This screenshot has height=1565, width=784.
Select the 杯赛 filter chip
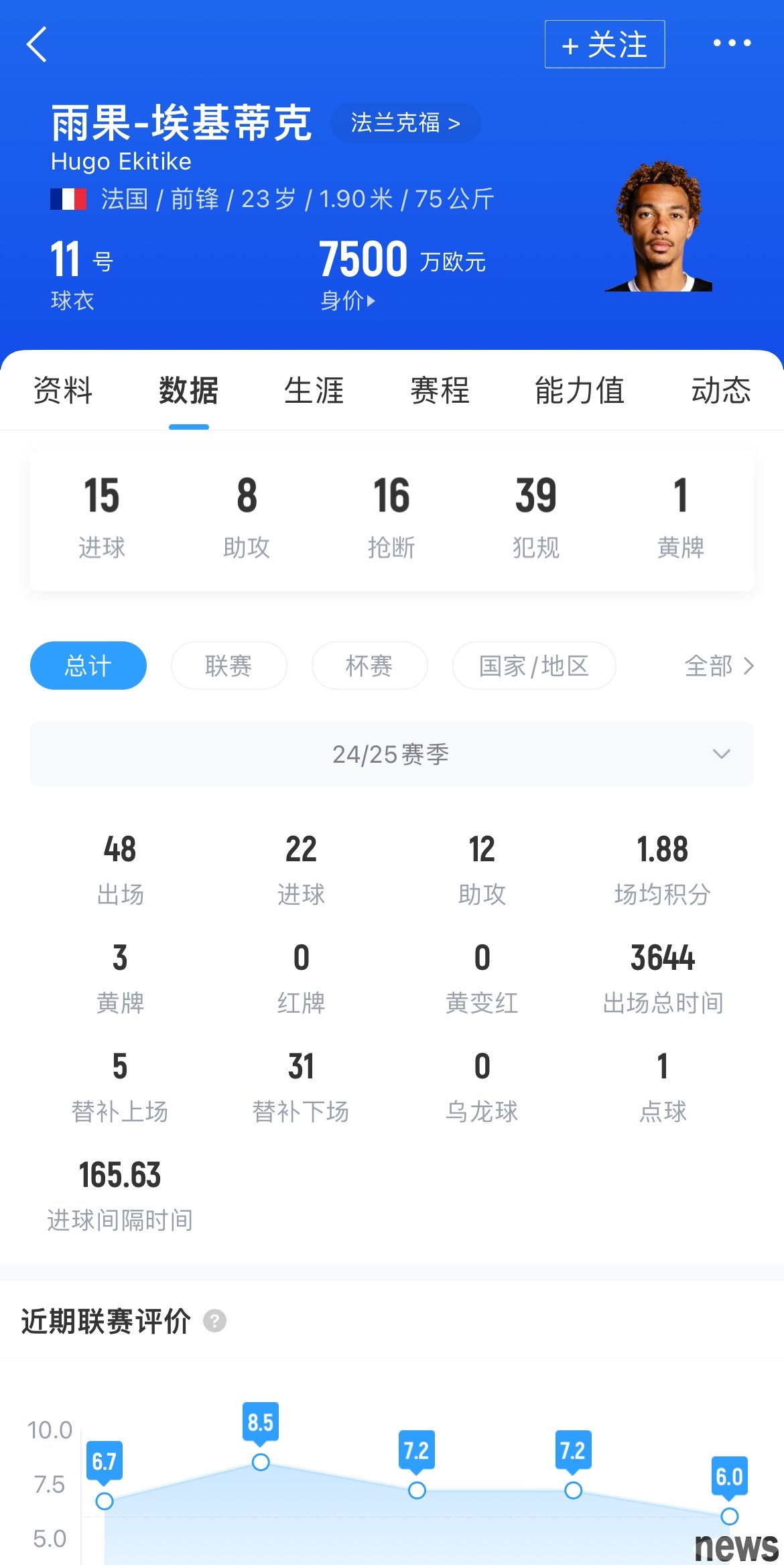click(x=369, y=666)
